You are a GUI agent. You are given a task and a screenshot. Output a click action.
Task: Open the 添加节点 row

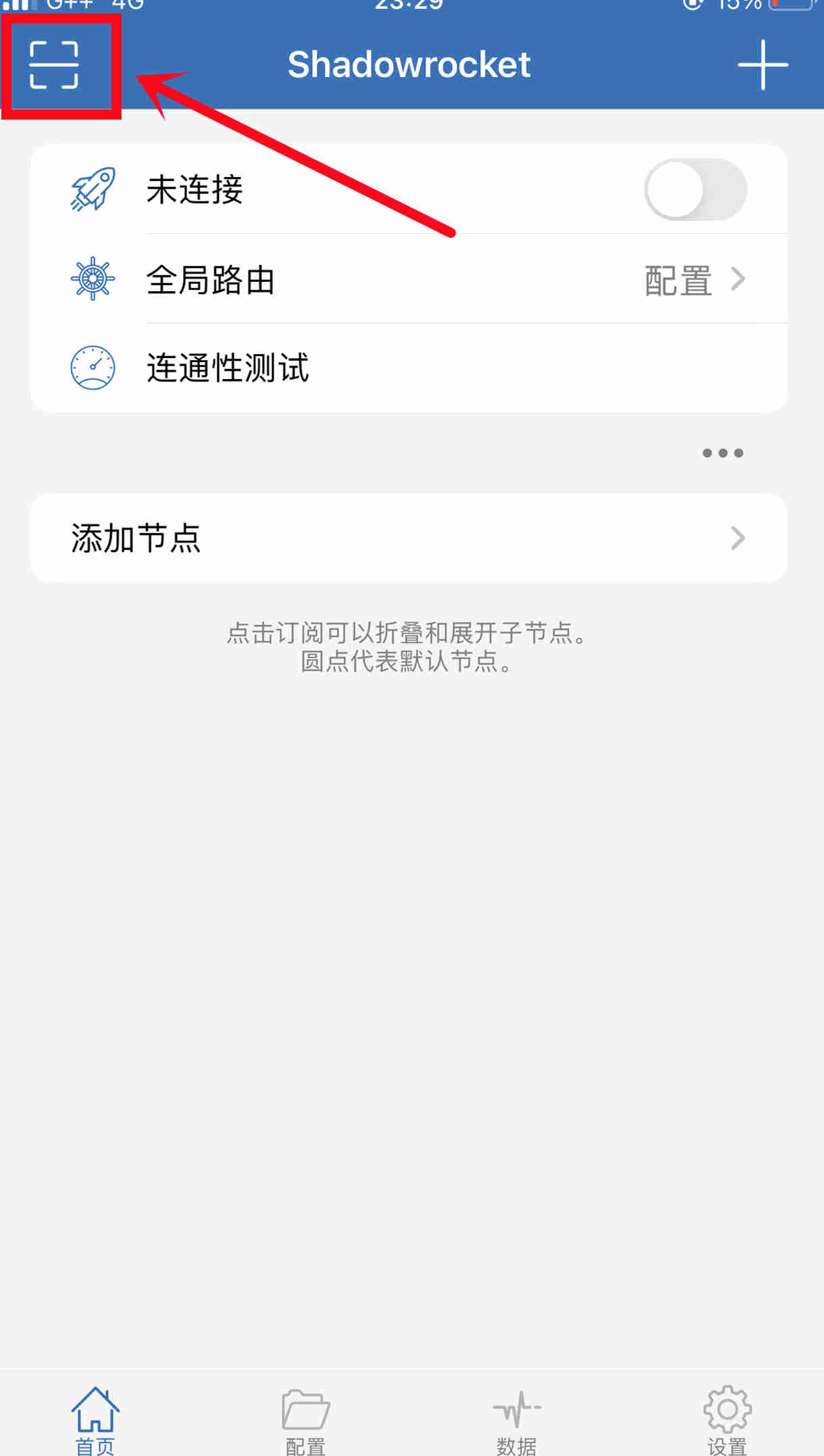pos(409,538)
